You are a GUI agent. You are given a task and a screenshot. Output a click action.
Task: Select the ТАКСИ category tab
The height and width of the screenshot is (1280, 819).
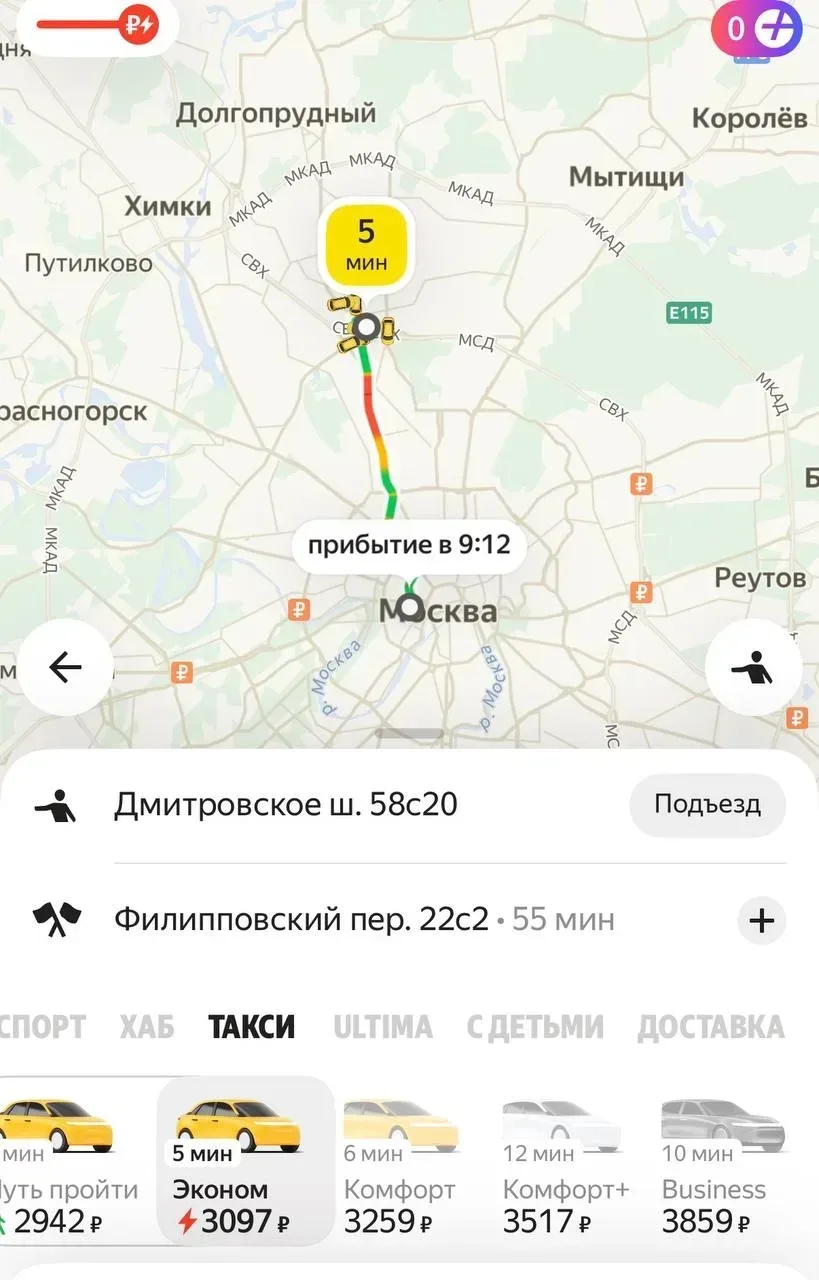coord(251,1027)
